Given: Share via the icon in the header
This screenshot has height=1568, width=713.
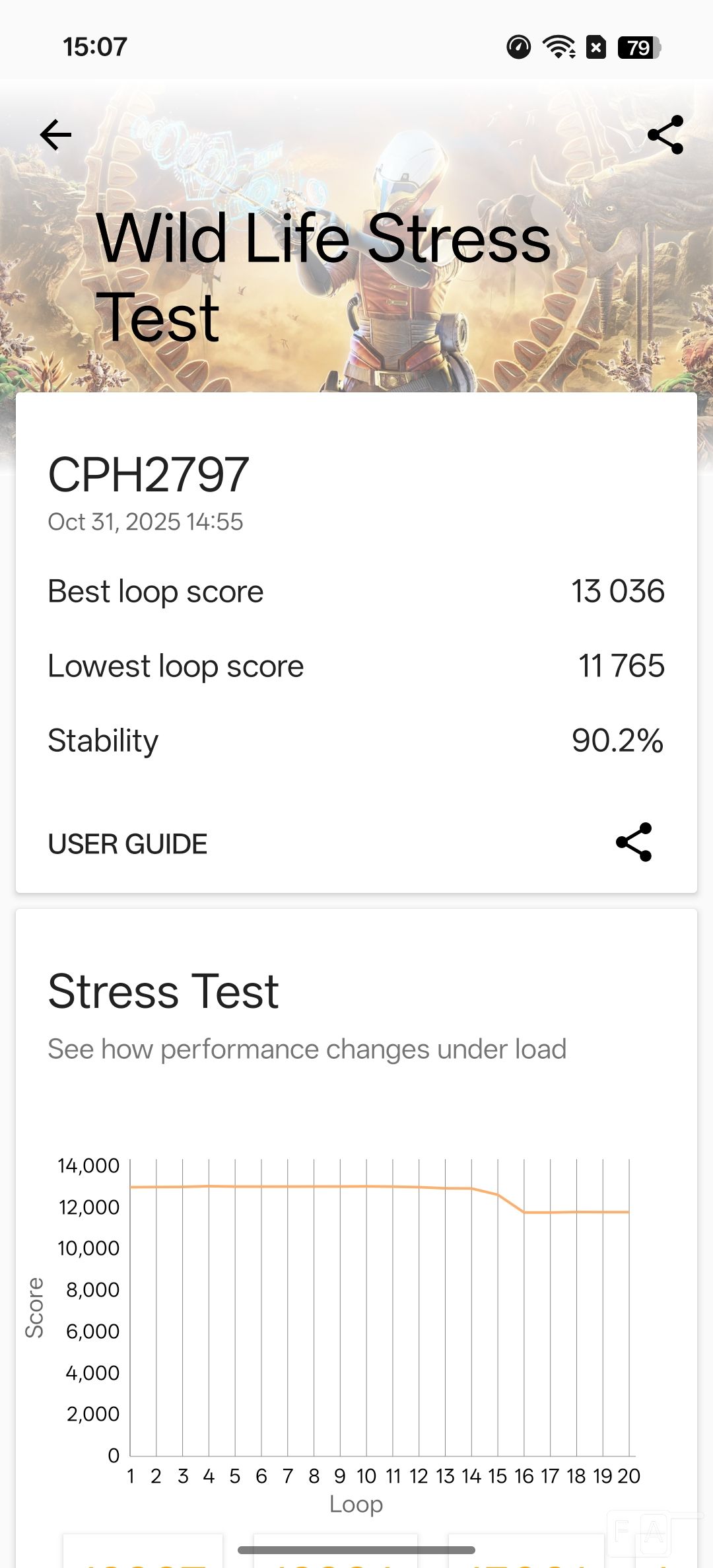Looking at the screenshot, I should click(665, 135).
